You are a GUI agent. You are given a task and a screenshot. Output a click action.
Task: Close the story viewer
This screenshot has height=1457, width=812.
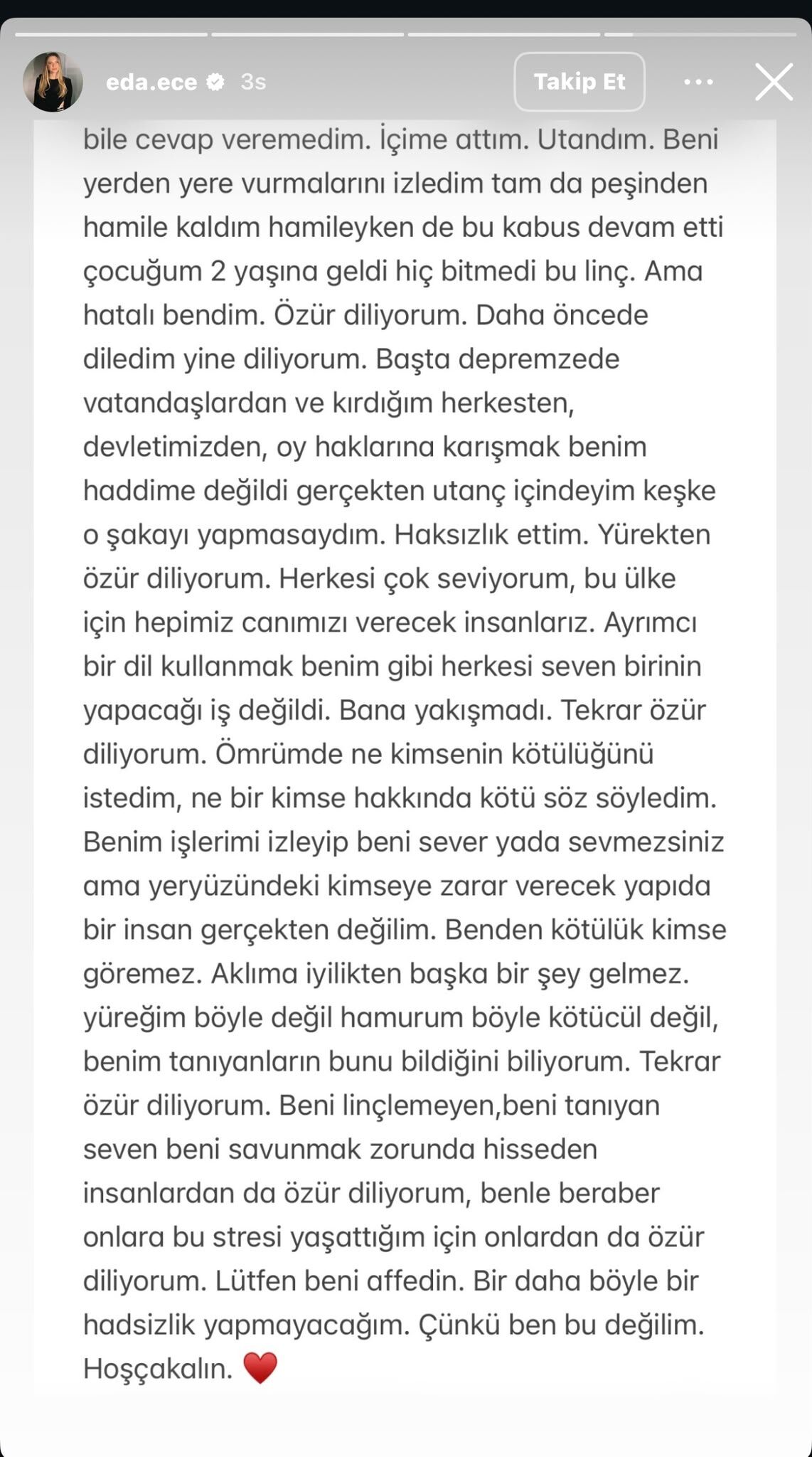point(774,82)
